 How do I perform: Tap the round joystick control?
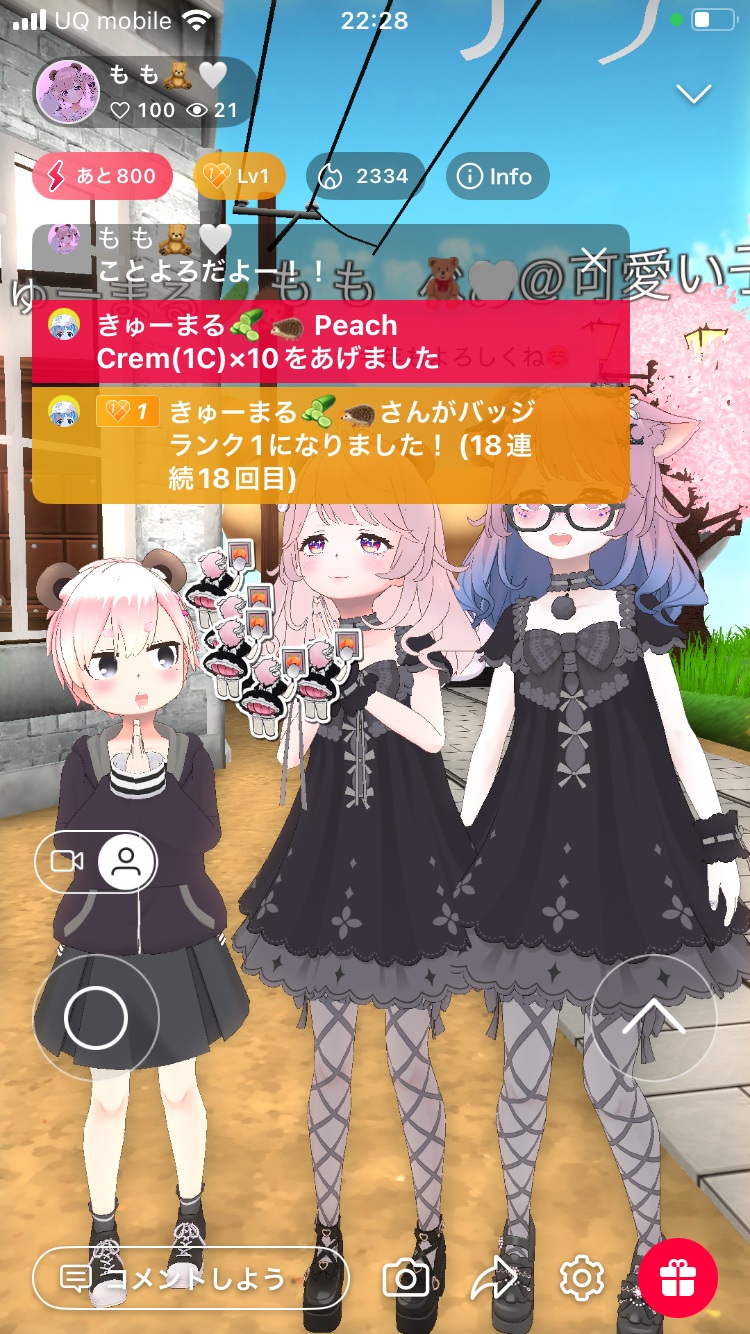96,1017
